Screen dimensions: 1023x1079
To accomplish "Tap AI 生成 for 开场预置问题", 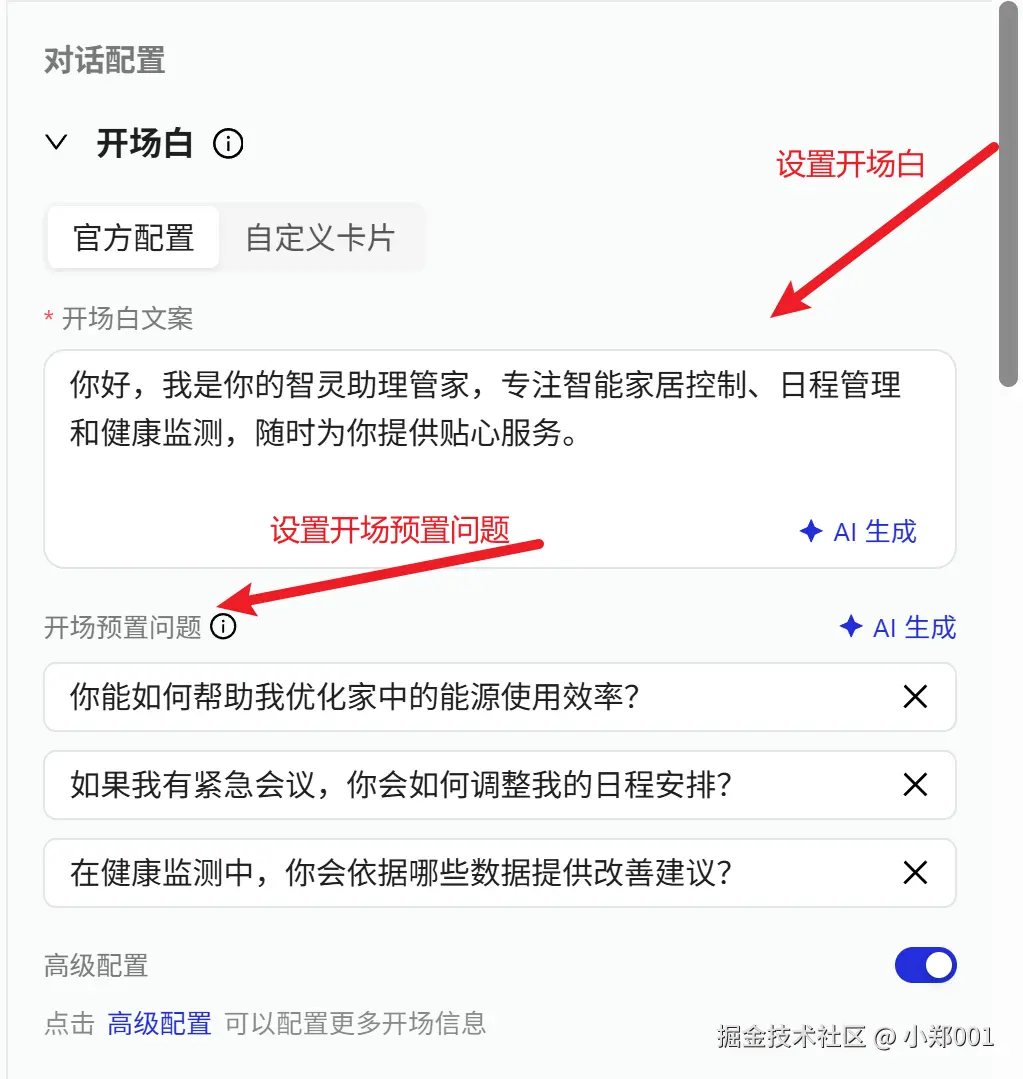I will click(x=897, y=627).
